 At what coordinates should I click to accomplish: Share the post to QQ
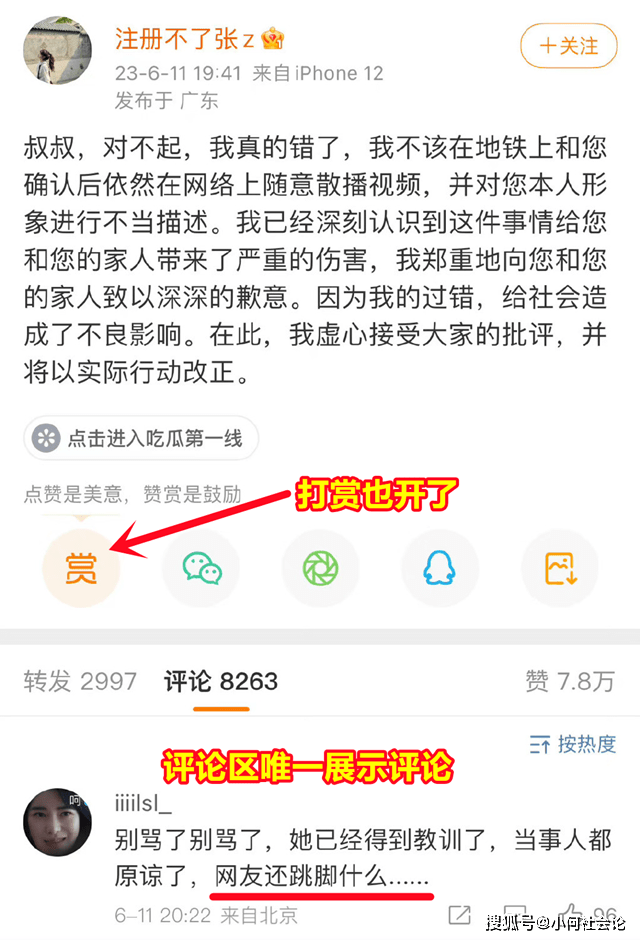click(x=439, y=568)
